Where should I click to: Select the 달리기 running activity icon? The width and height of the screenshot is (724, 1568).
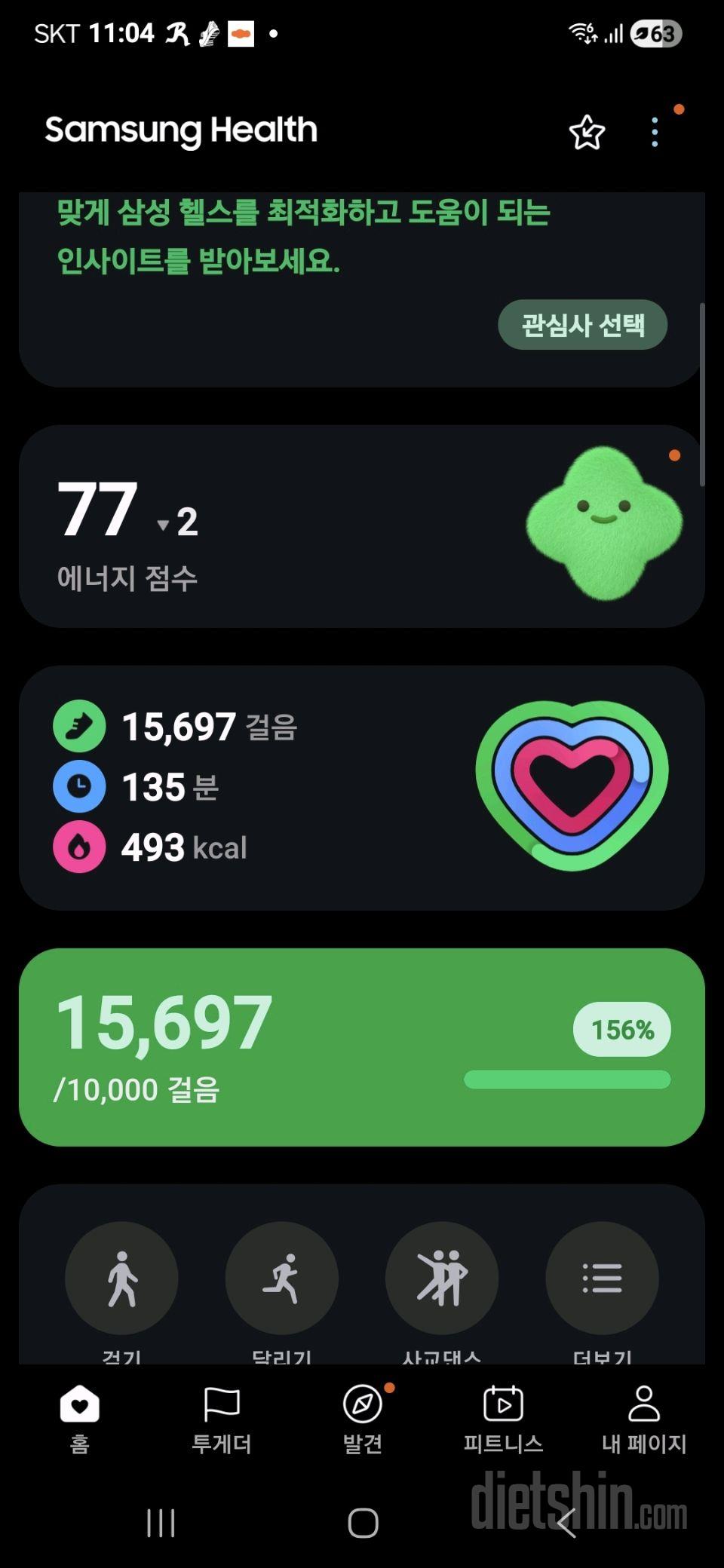pyautogui.click(x=282, y=1276)
